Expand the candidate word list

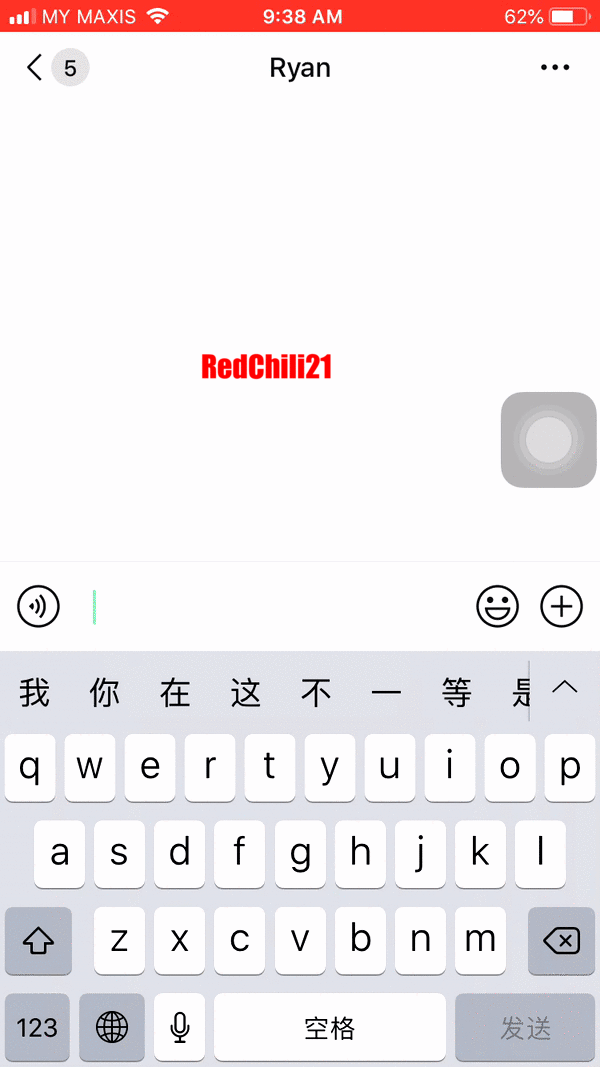[565, 687]
